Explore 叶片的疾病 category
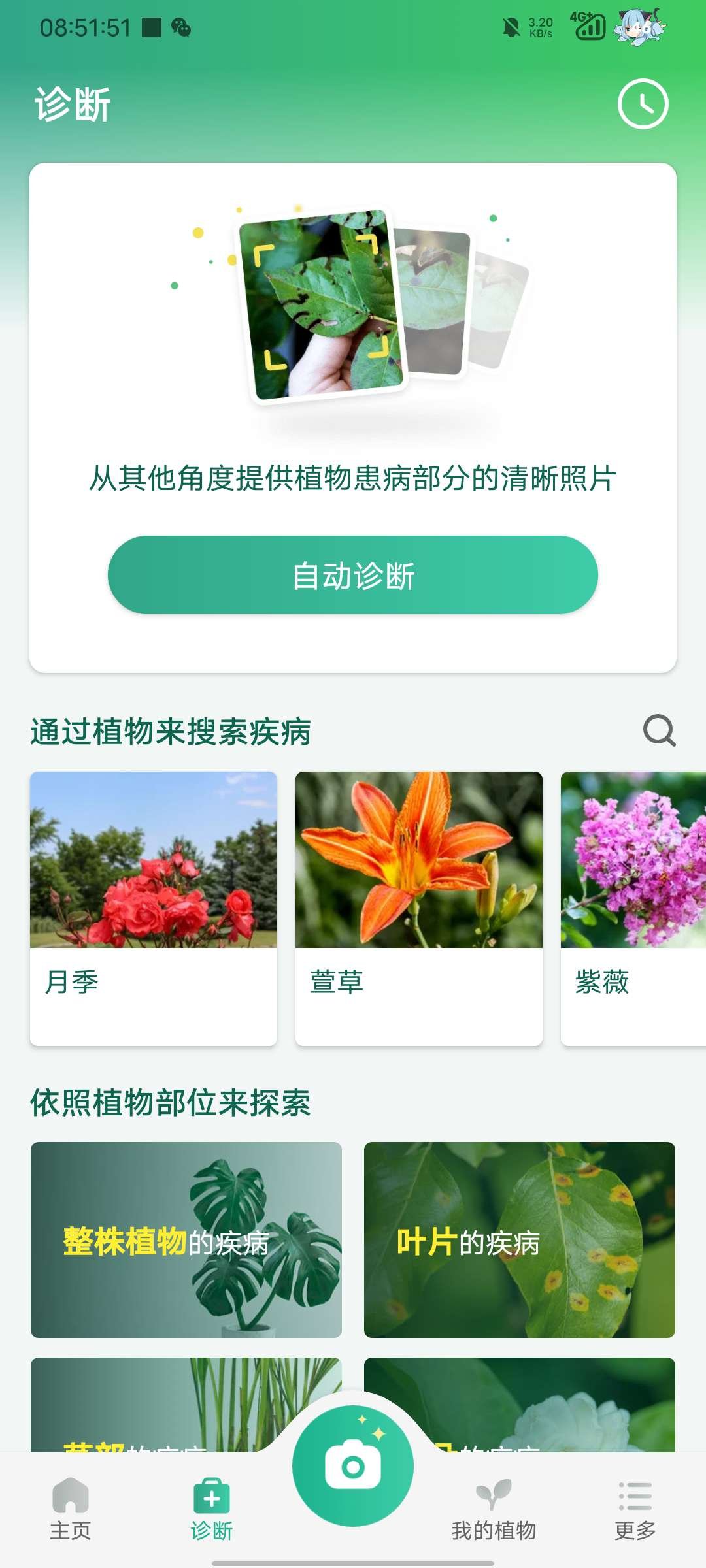This screenshot has height=1568, width=706. click(520, 1240)
